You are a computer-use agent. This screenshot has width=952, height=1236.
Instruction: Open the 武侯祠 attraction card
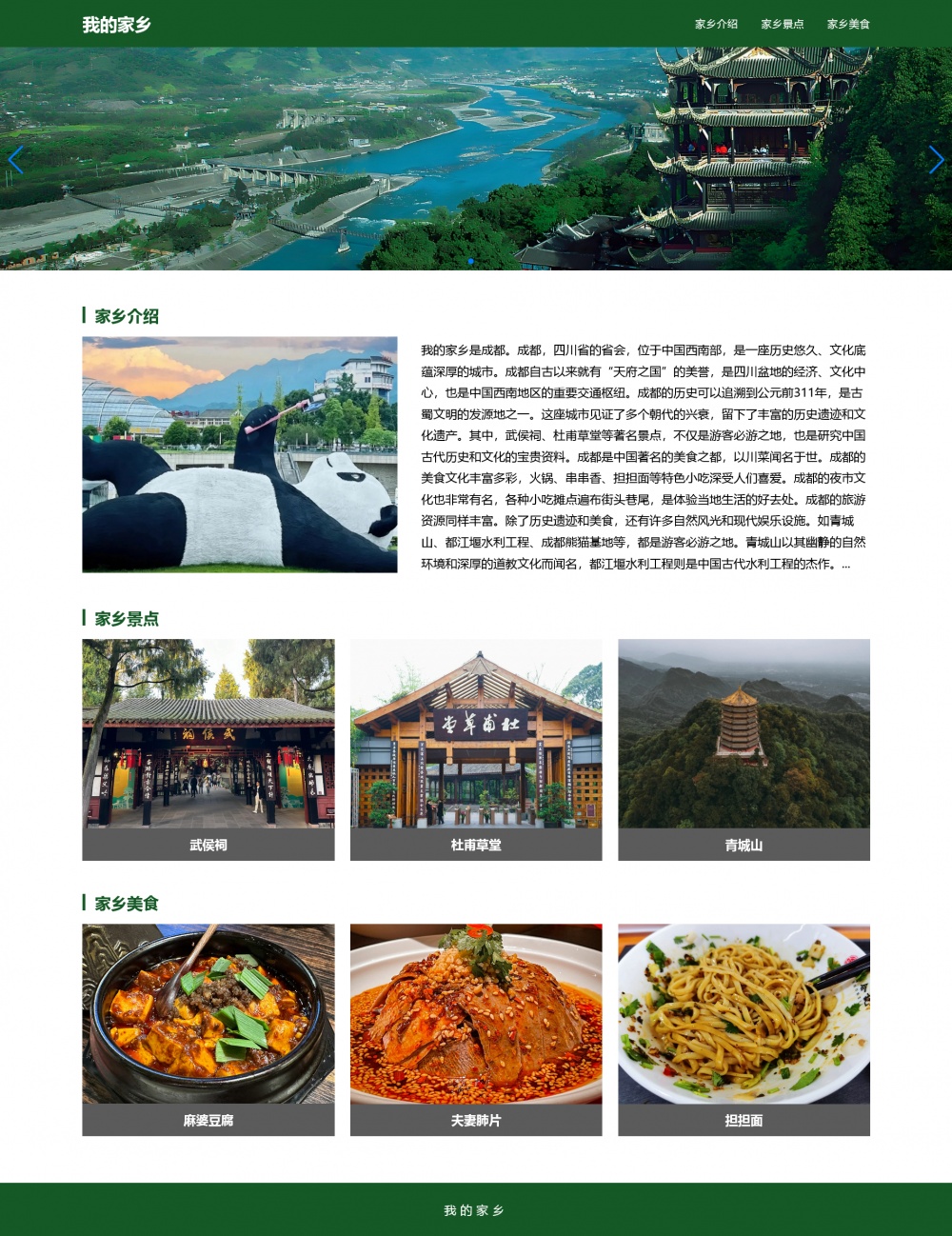click(208, 749)
